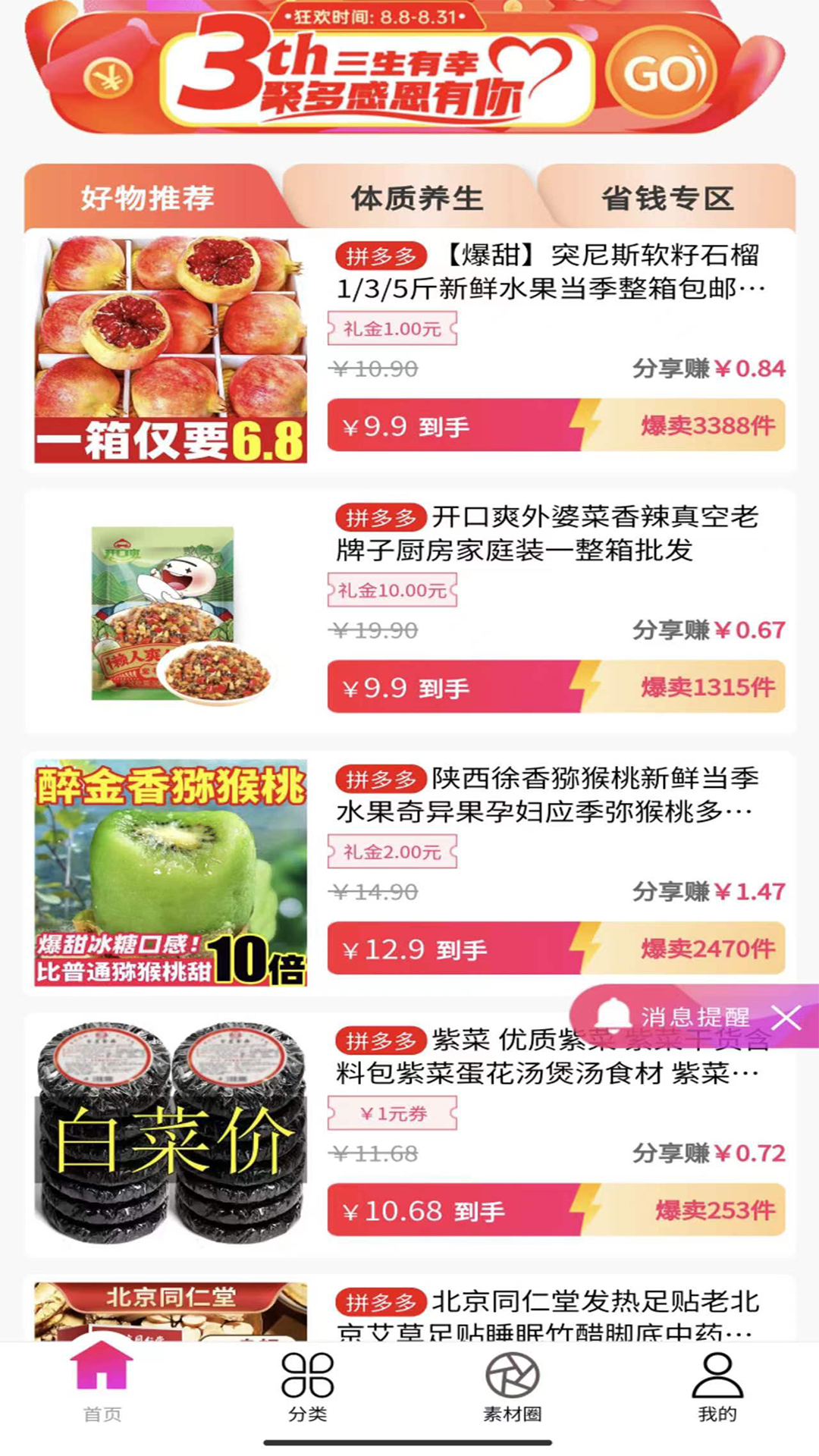View the 紫菜 product image
819x1456 pixels.
(171, 1134)
